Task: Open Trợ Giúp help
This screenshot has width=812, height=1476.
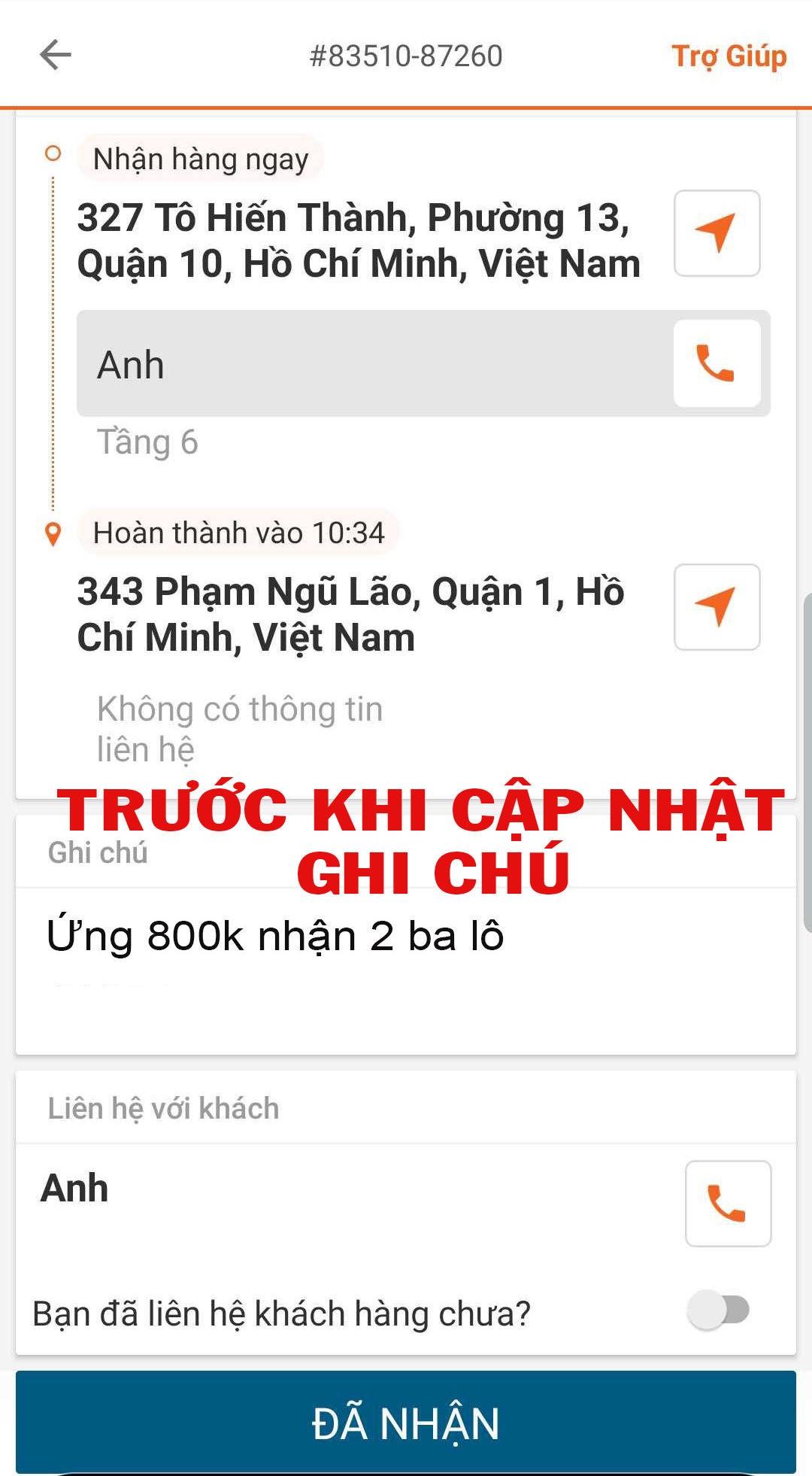Action: click(728, 56)
